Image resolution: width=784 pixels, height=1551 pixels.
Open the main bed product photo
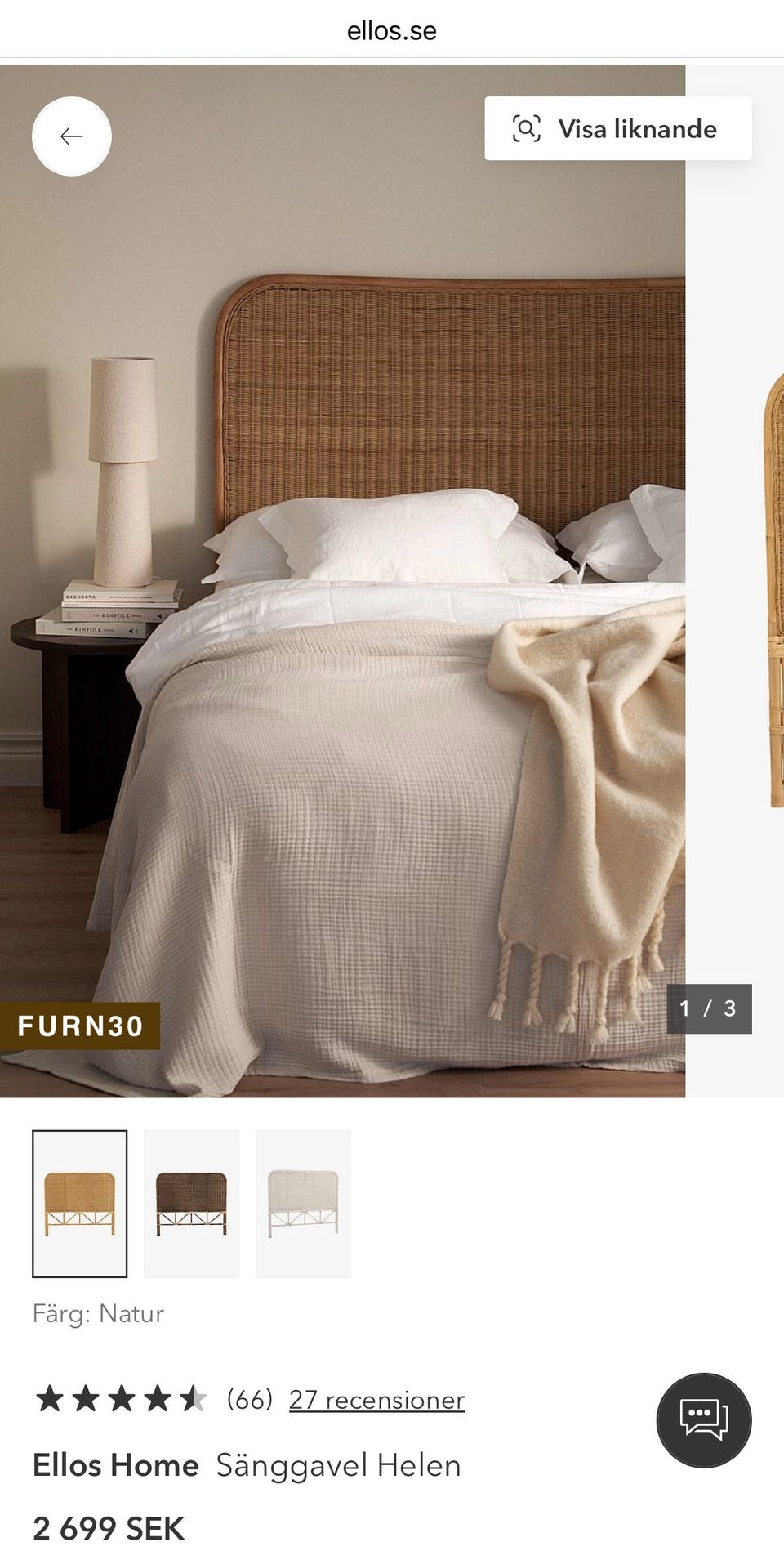(x=342, y=581)
